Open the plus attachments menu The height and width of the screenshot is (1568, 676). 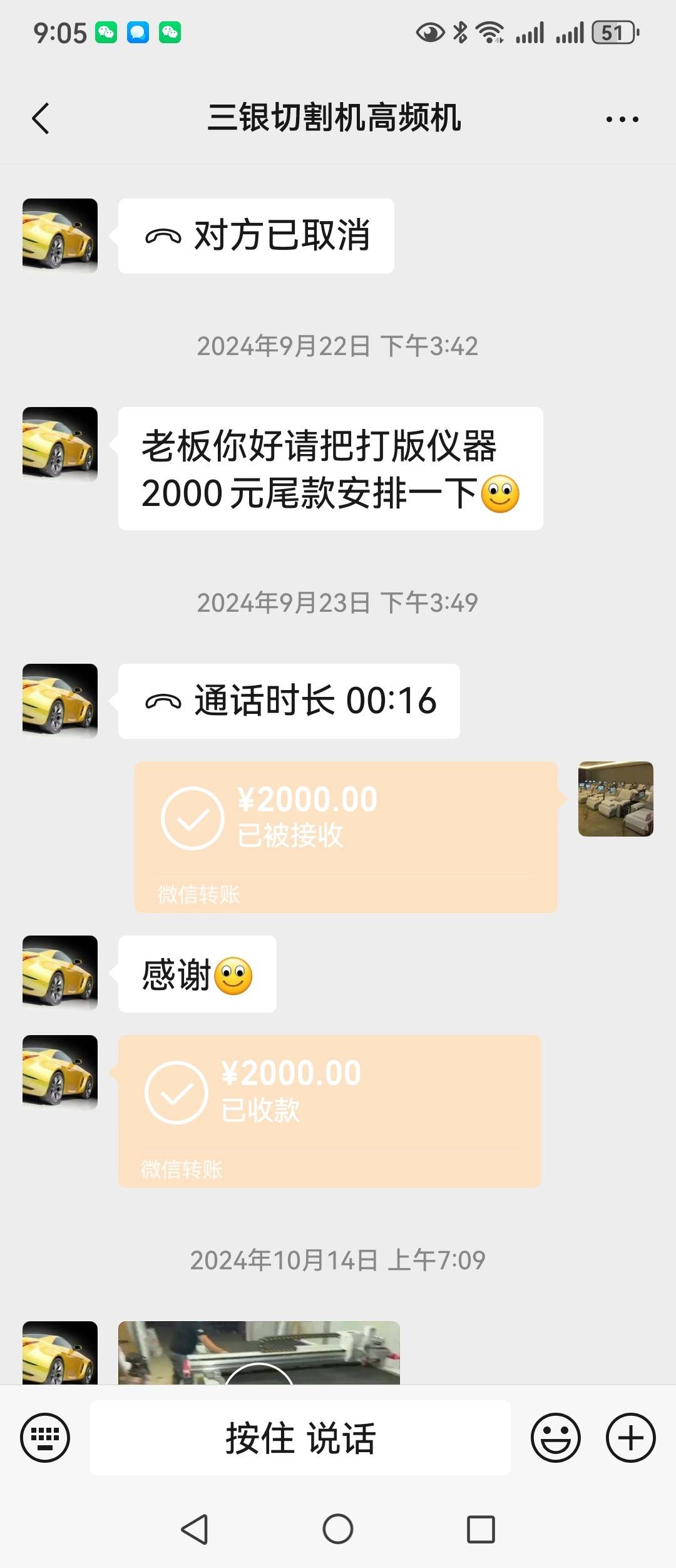[x=630, y=1438]
